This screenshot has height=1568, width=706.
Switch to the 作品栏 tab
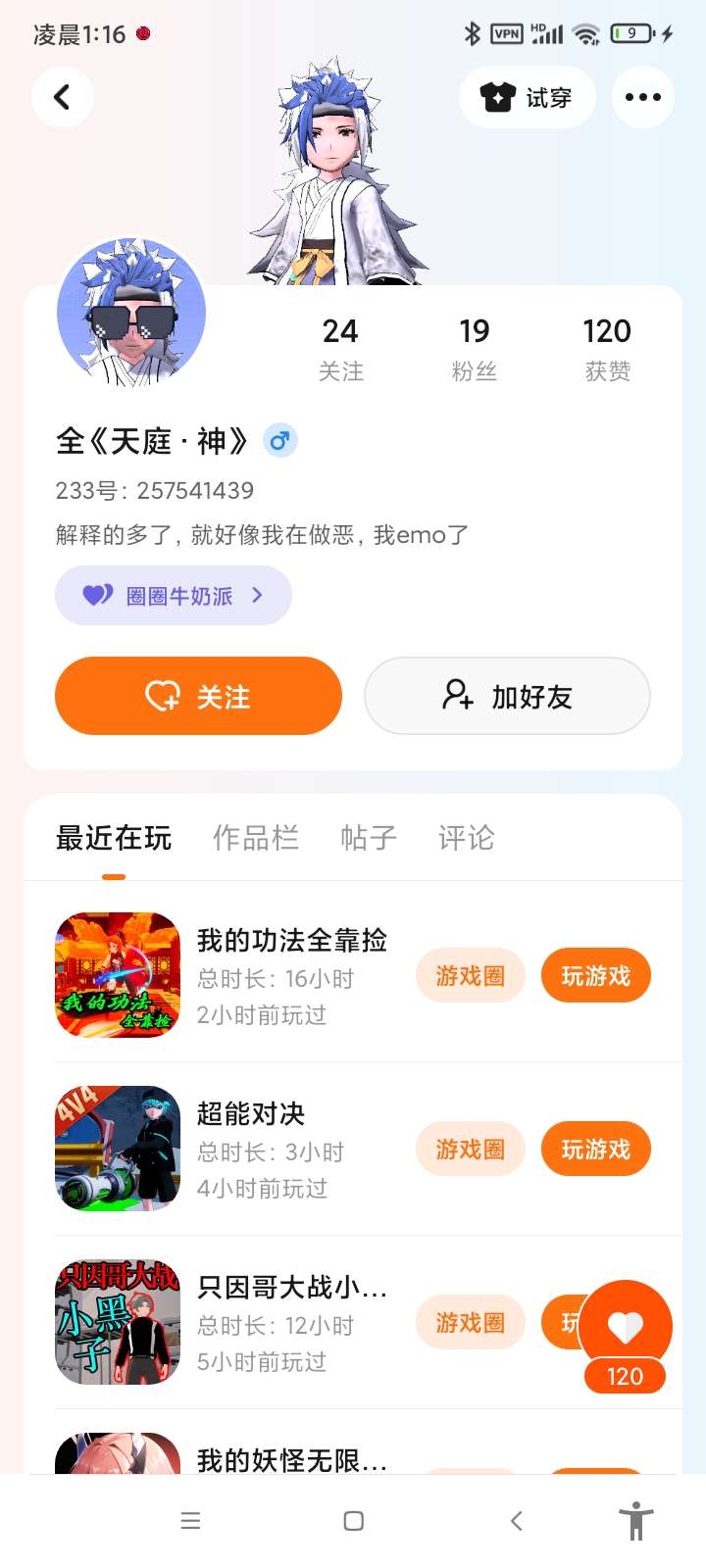click(255, 838)
